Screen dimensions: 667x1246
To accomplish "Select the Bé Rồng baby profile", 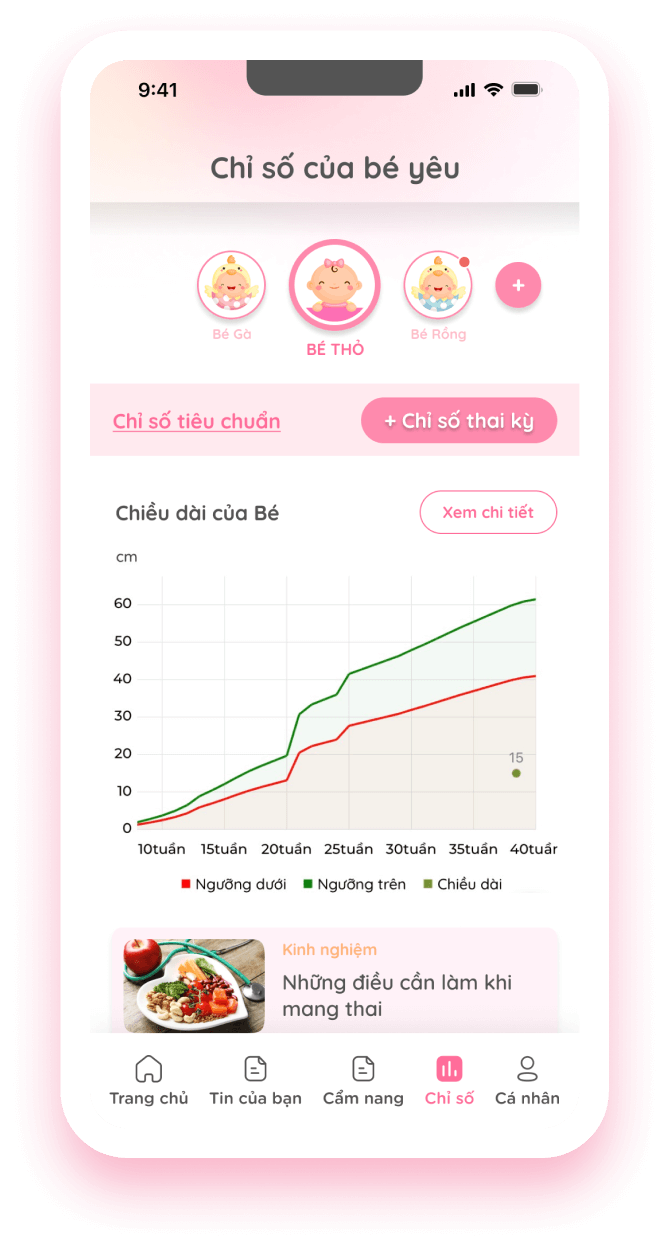I will tap(438, 285).
